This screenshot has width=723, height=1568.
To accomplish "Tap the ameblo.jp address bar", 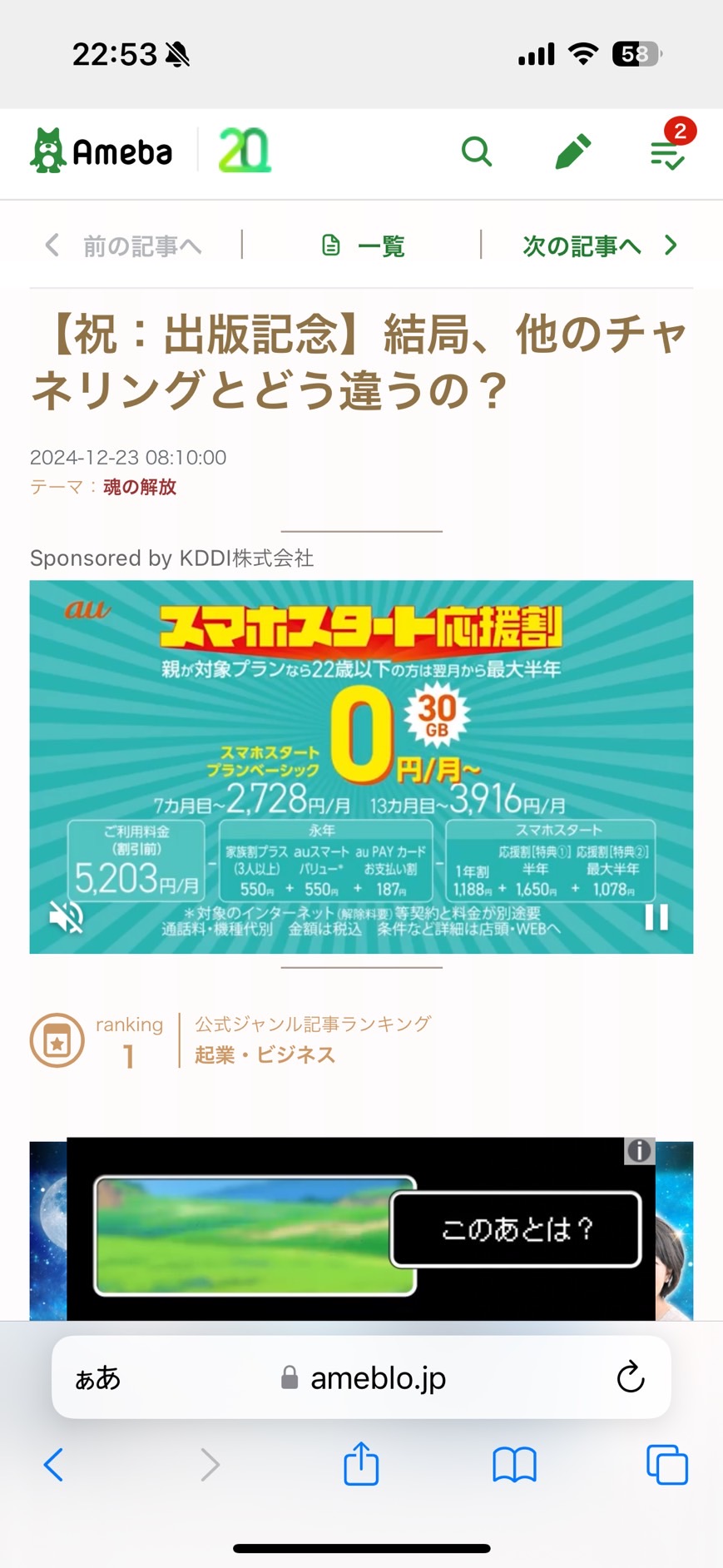I will point(363,1378).
